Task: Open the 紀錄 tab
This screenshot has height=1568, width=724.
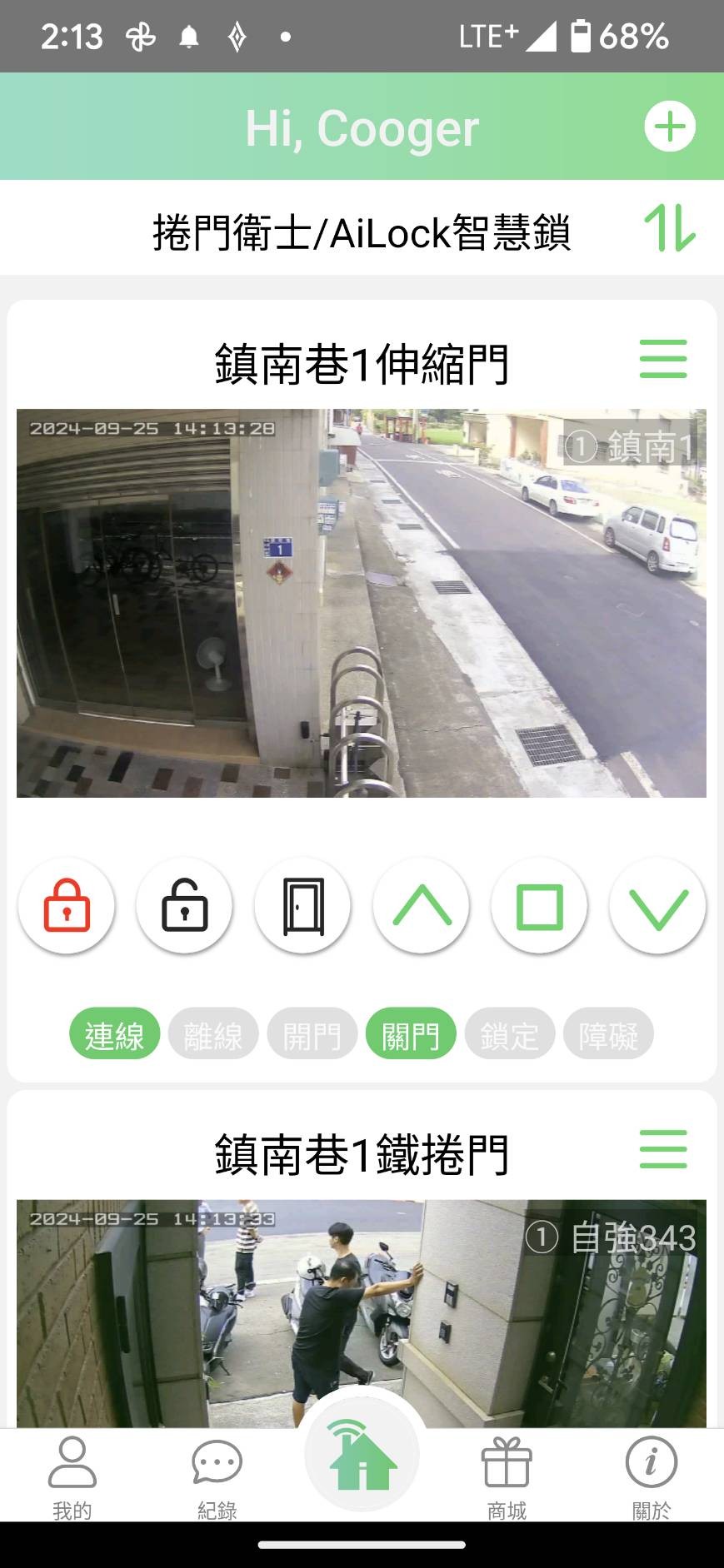Action: coord(217,1476)
